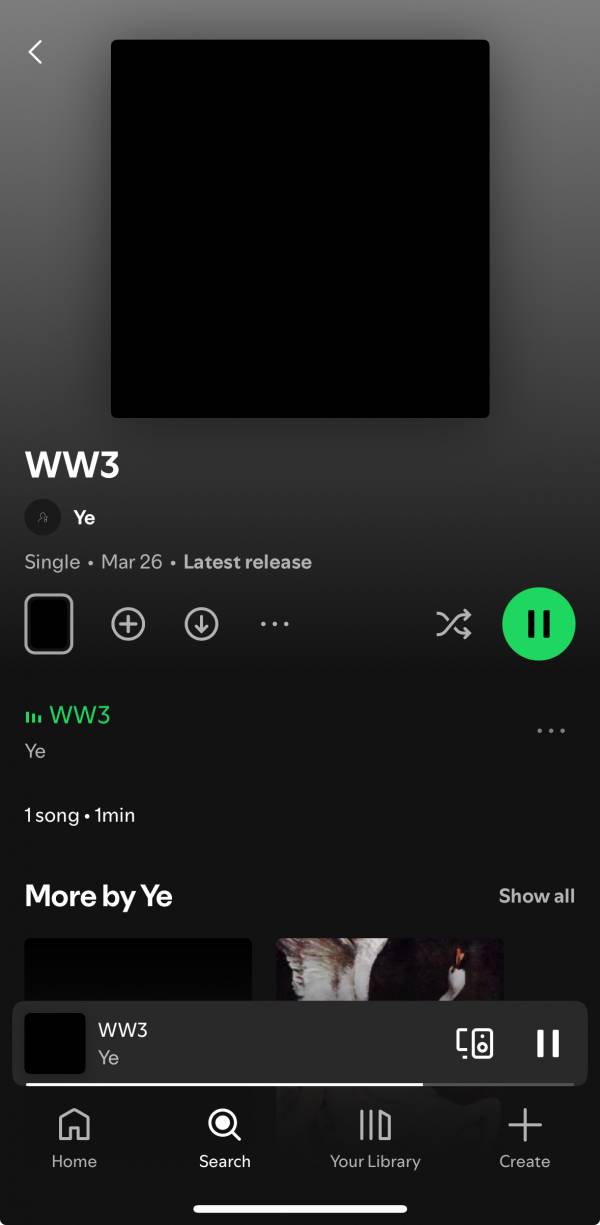The height and width of the screenshot is (1225, 600).
Task: Download the WW3 single
Action: 201,624
